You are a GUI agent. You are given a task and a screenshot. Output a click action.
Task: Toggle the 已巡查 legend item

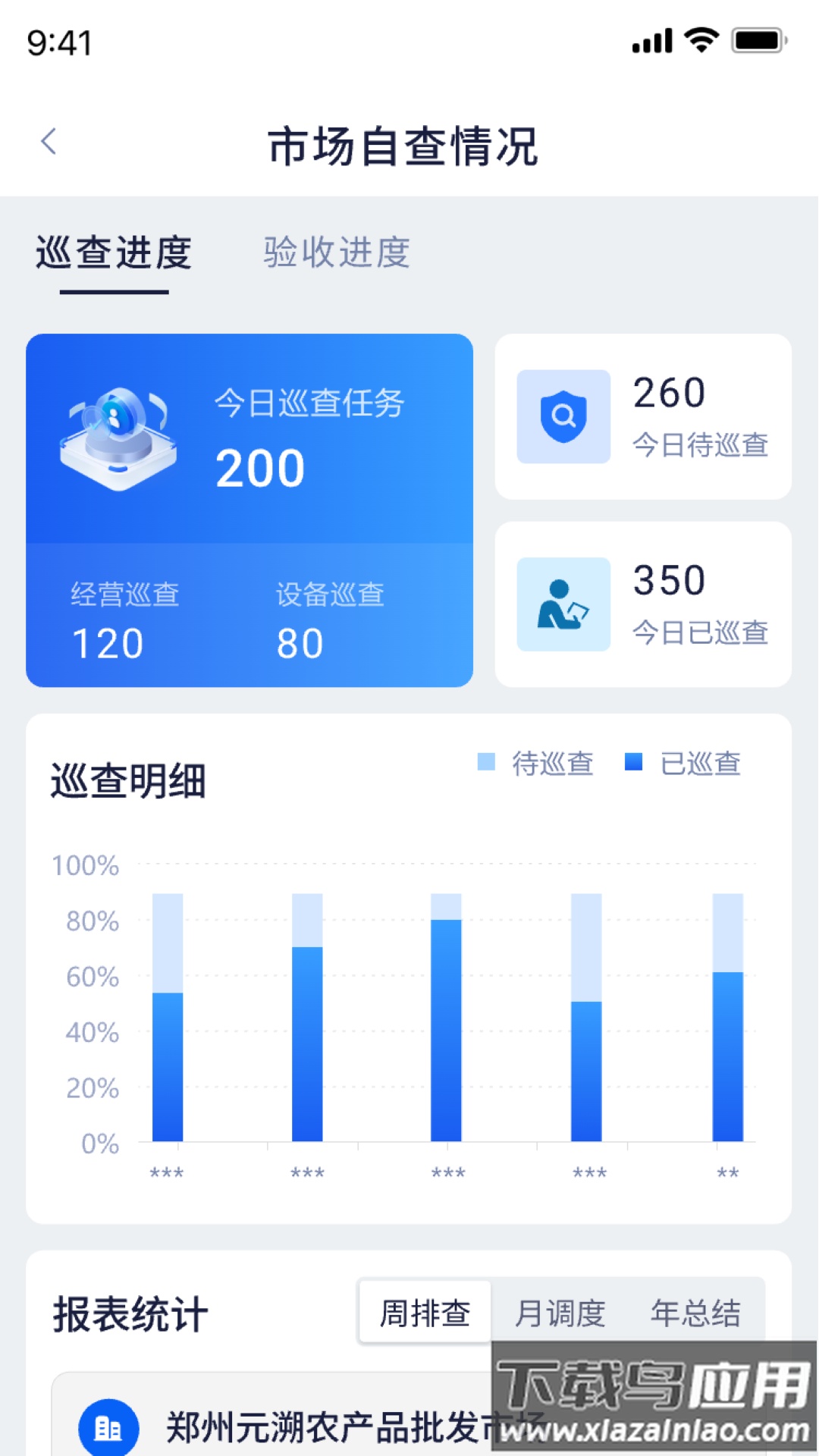coord(682,764)
